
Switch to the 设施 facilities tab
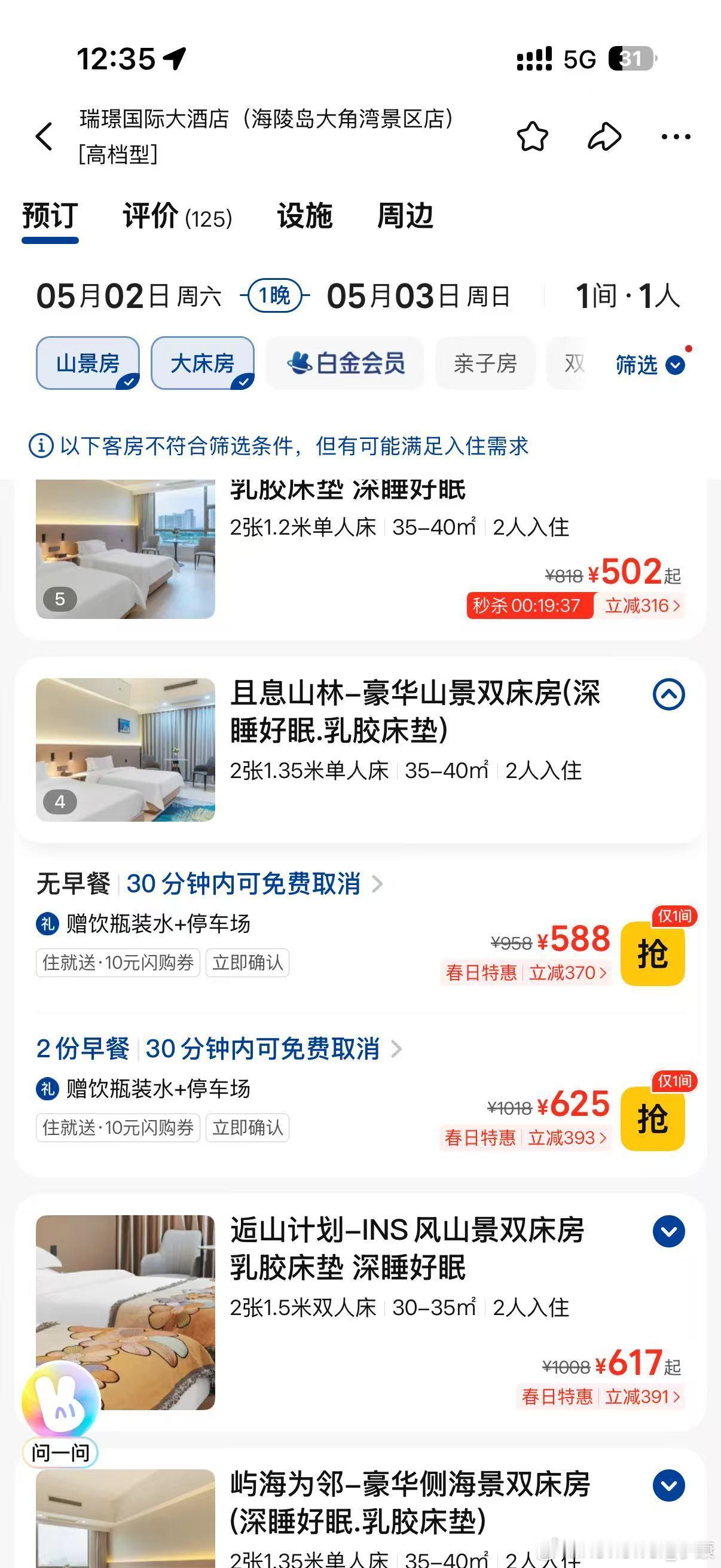click(305, 216)
